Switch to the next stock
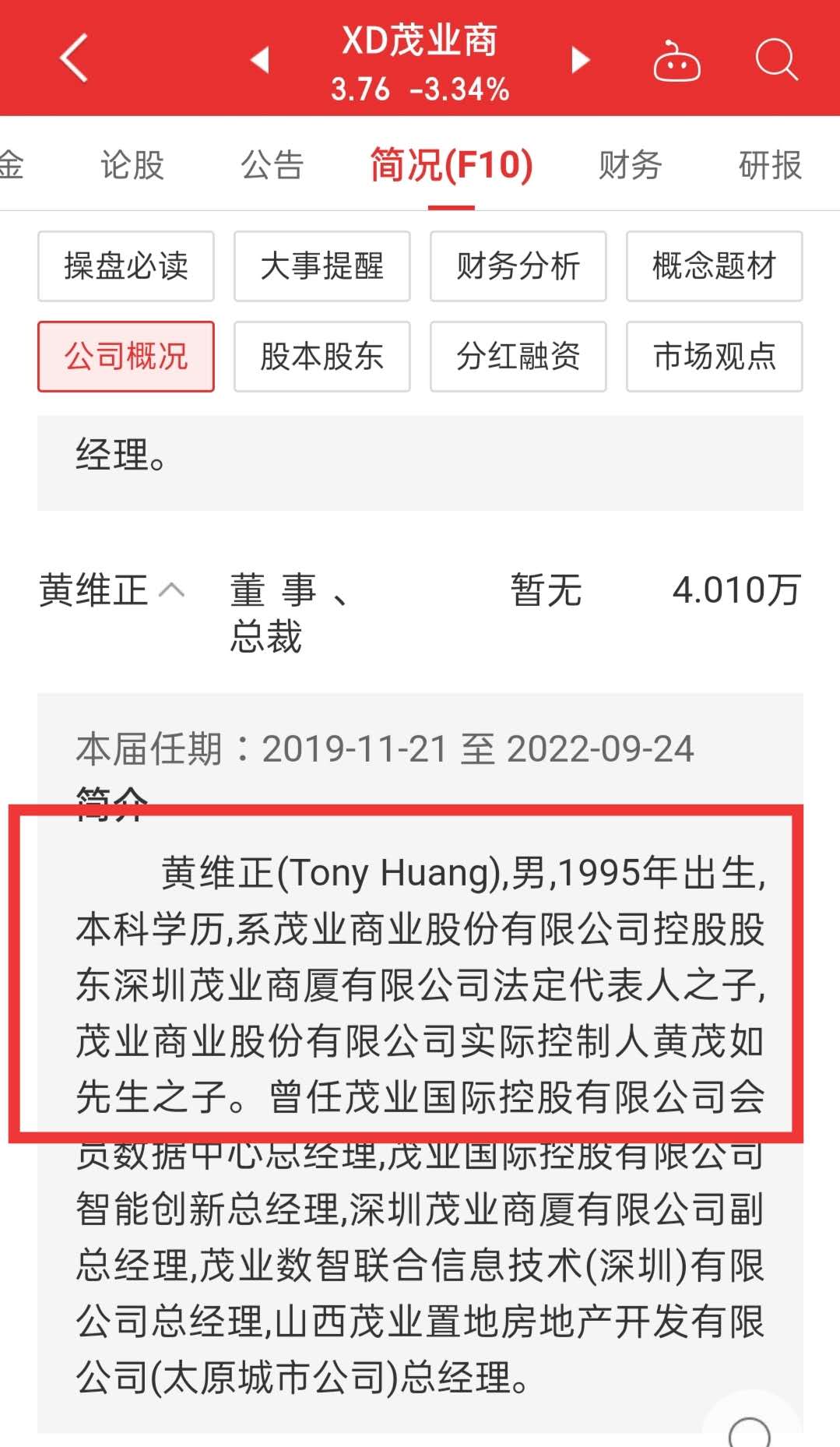Image resolution: width=840 pixels, height=1447 pixels. point(580,60)
